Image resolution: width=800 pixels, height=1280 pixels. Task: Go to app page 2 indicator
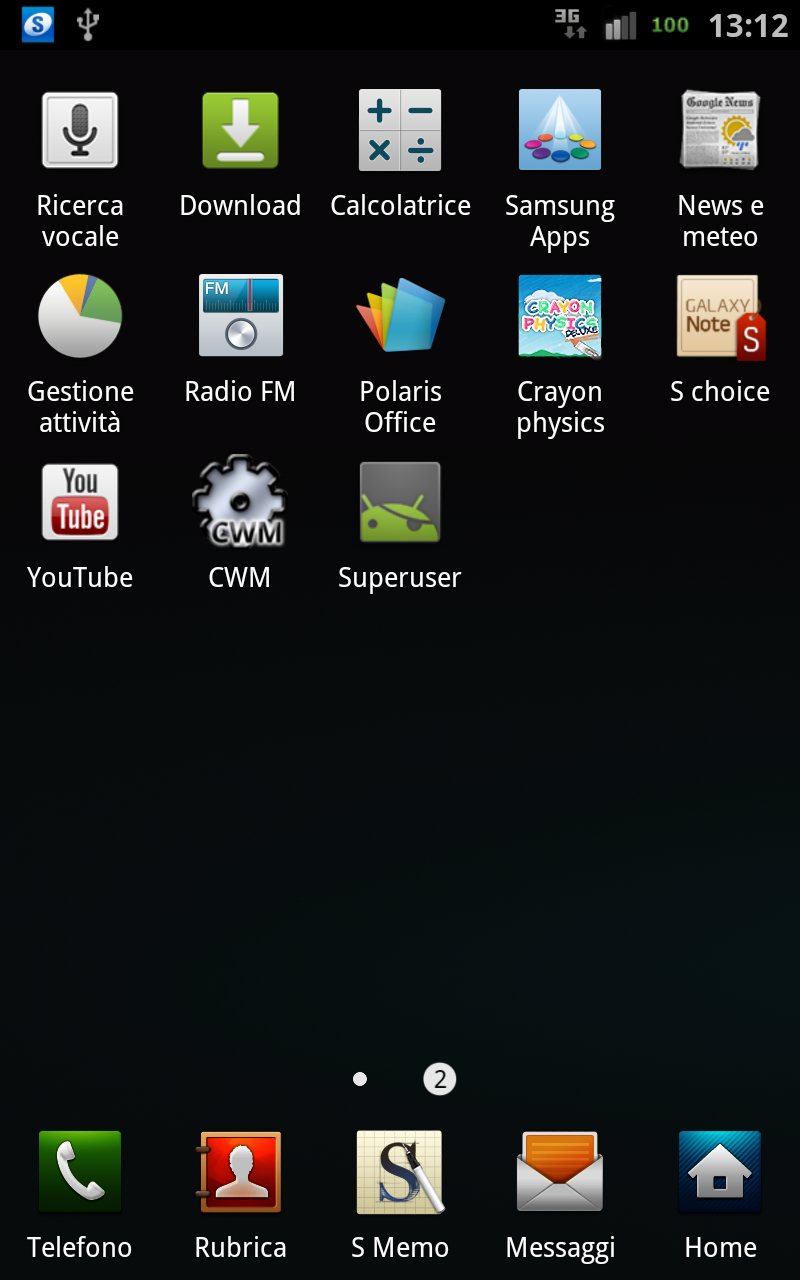[439, 1079]
